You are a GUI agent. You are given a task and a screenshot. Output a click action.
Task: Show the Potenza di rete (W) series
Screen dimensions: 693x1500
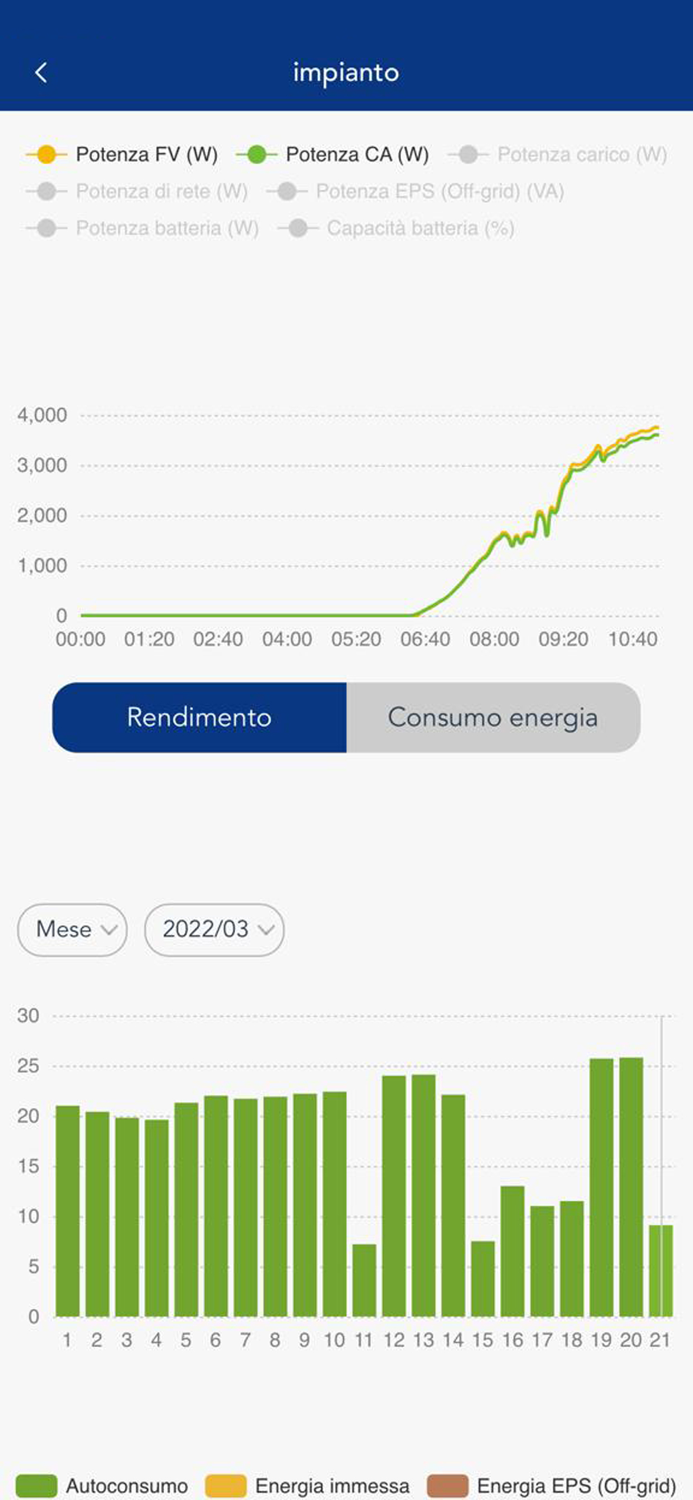click(139, 192)
